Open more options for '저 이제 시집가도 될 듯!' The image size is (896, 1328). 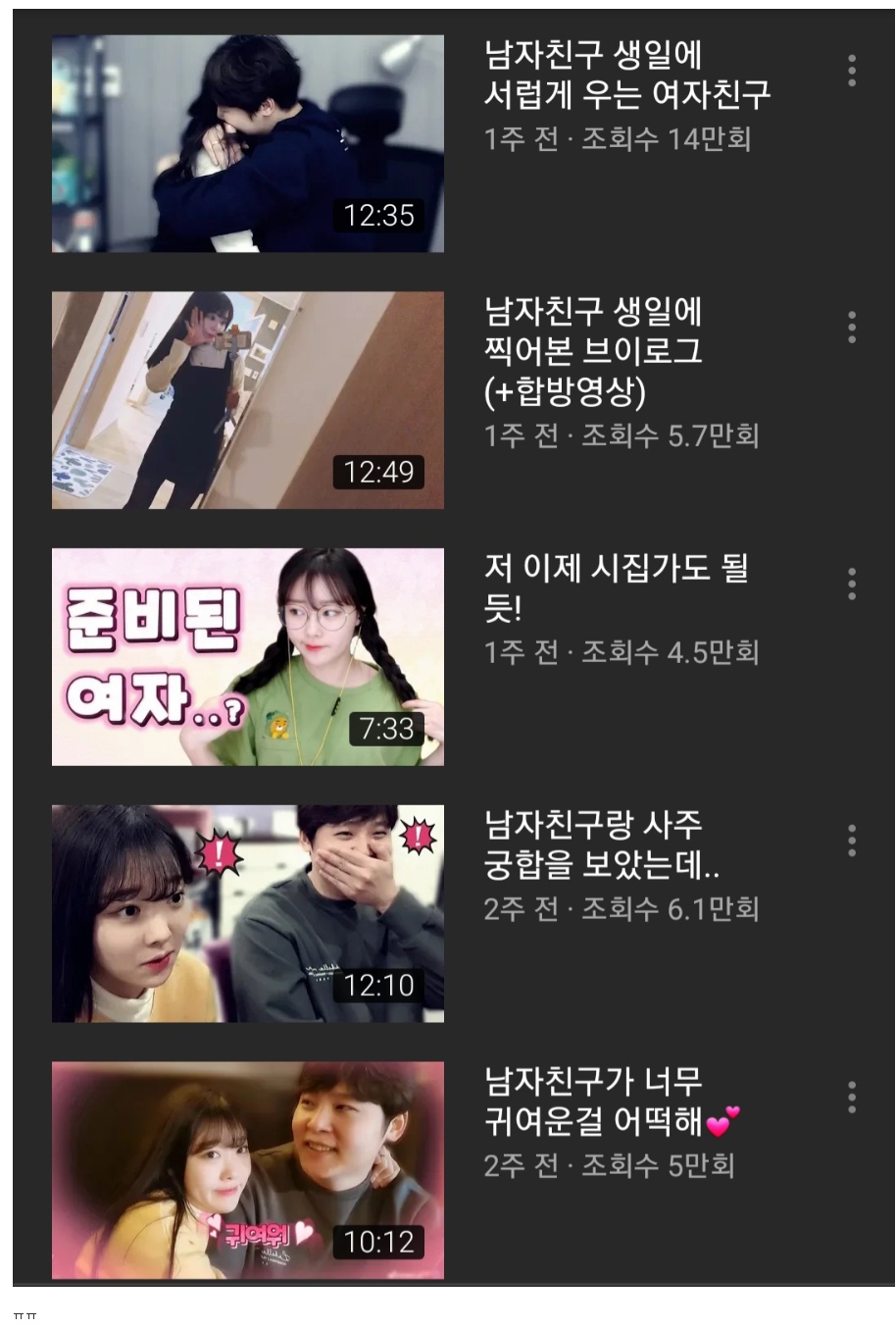(851, 585)
